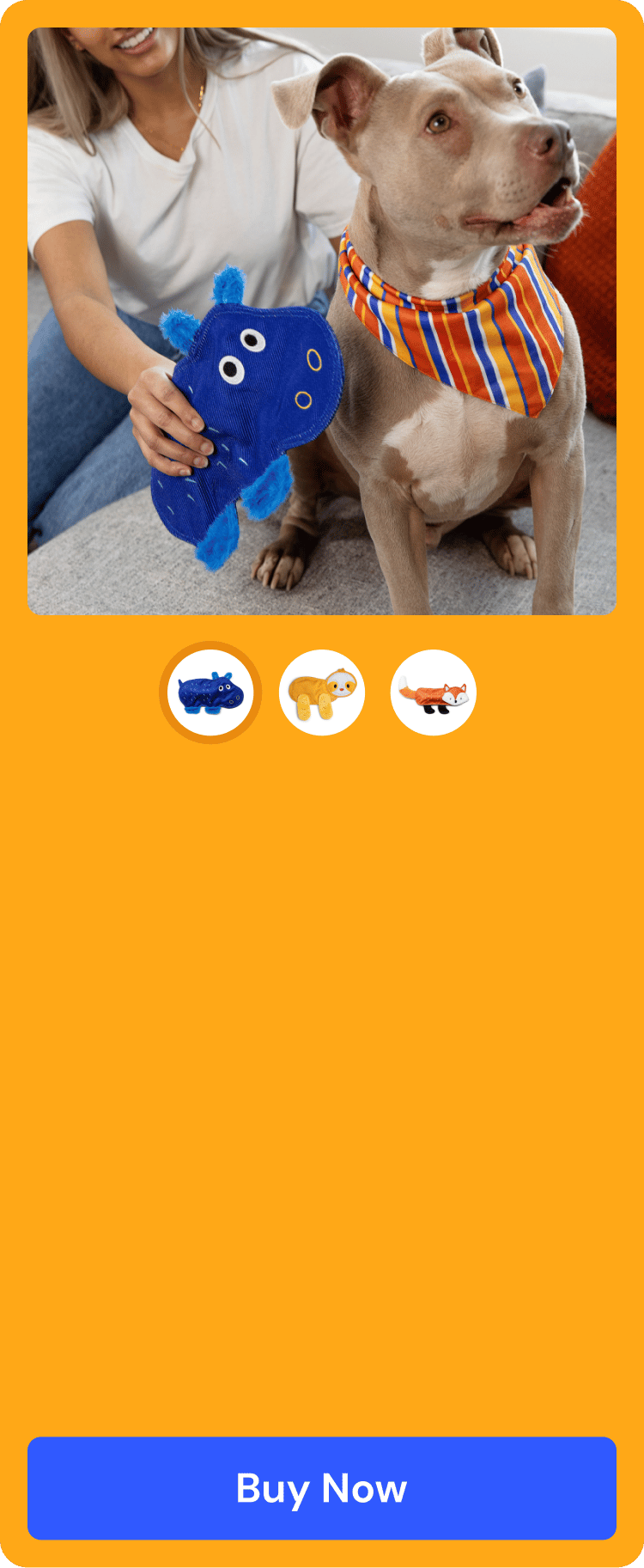
Task: Click the sloth circle between hippo and fox
Action: click(x=322, y=692)
